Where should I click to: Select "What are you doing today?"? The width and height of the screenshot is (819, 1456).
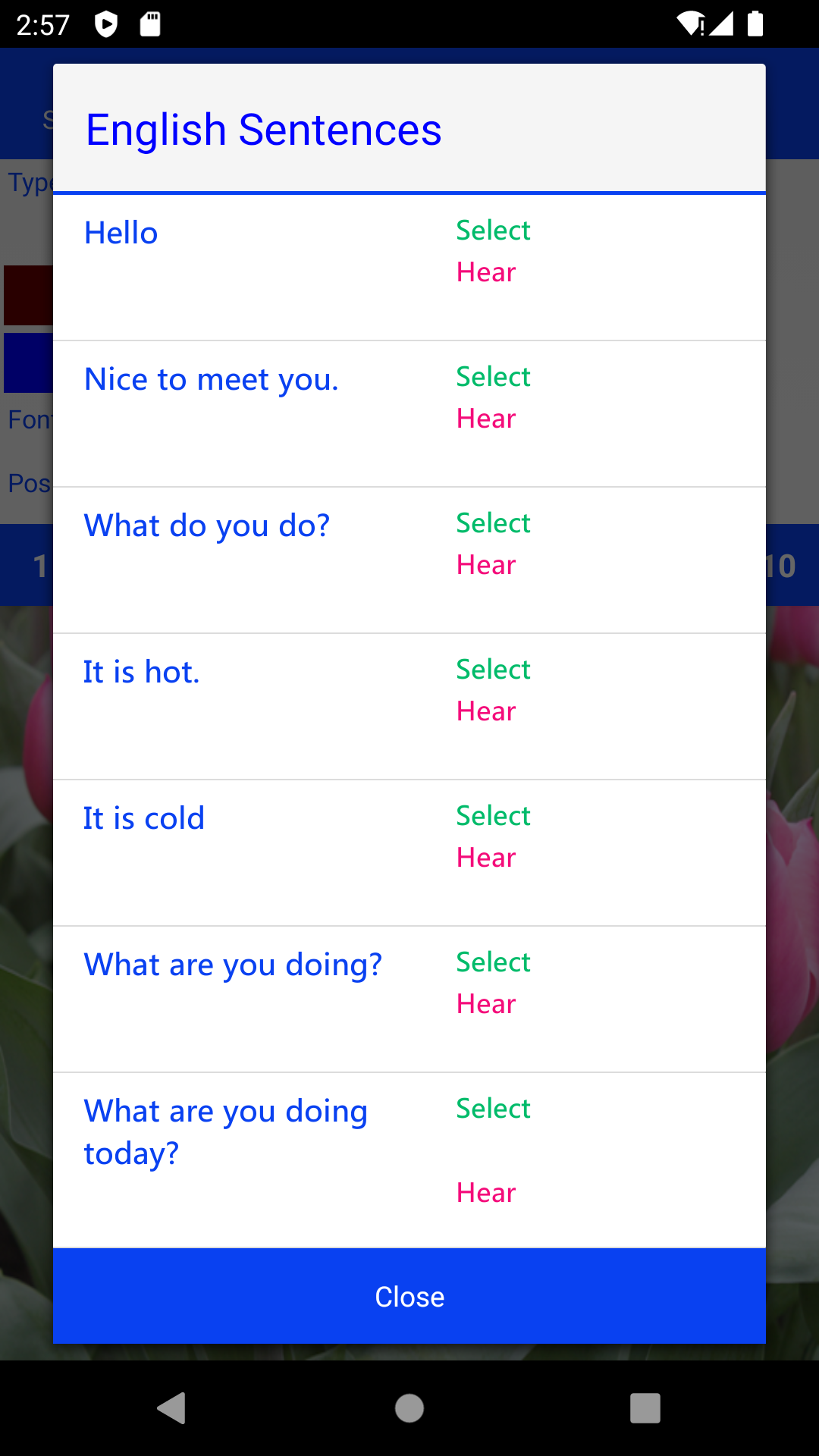tap(493, 1109)
